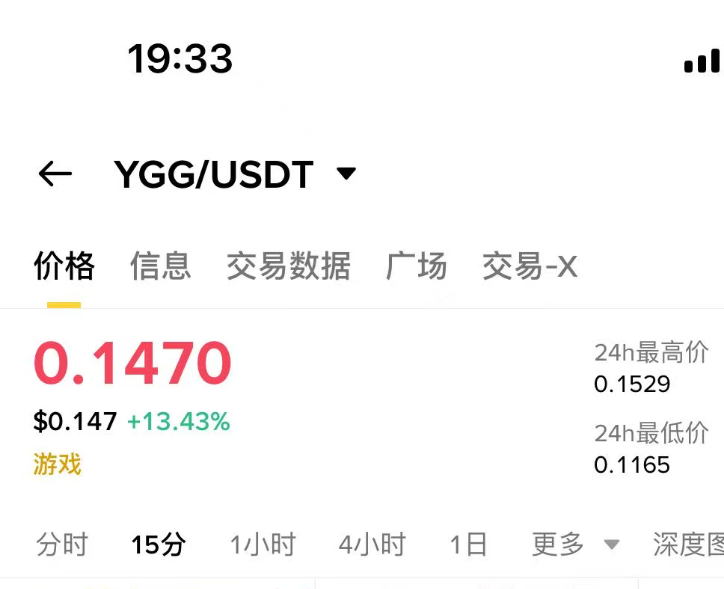The height and width of the screenshot is (589, 724).
Task: Choose the 1日 chart interval
Action: click(x=468, y=545)
